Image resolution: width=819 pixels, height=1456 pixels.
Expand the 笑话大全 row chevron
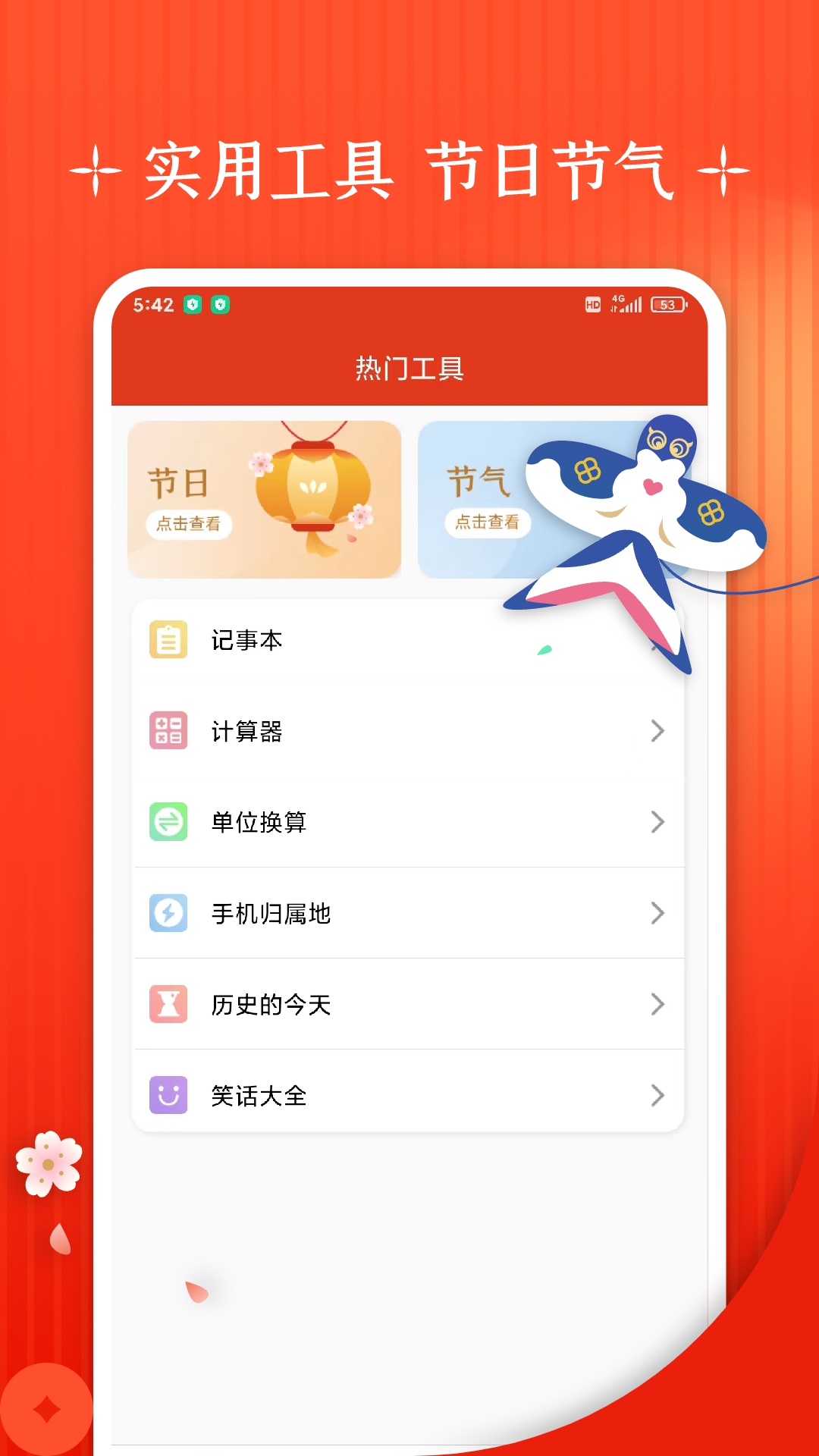[x=655, y=1096]
